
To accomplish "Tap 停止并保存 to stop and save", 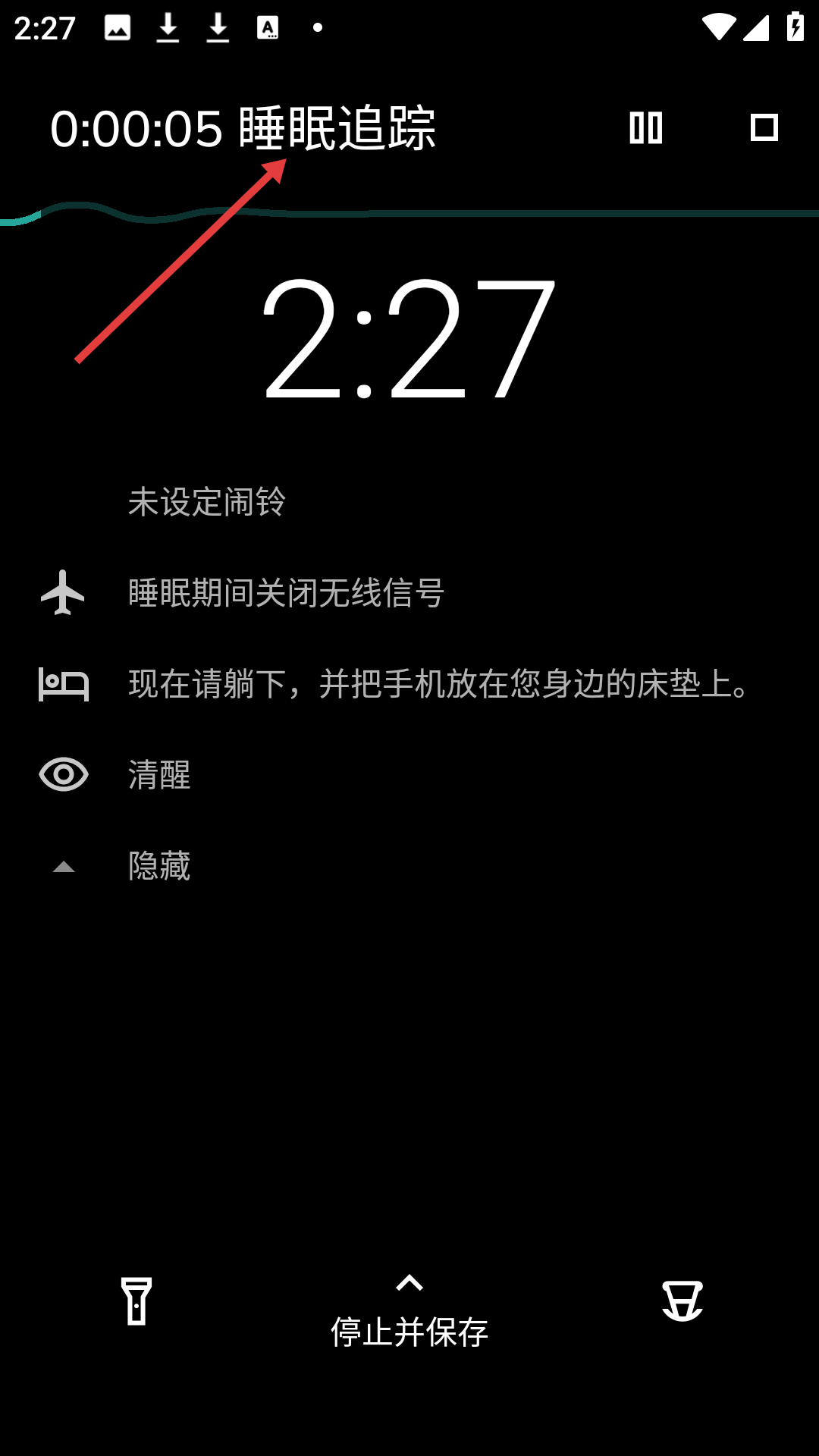I will pos(409,1316).
